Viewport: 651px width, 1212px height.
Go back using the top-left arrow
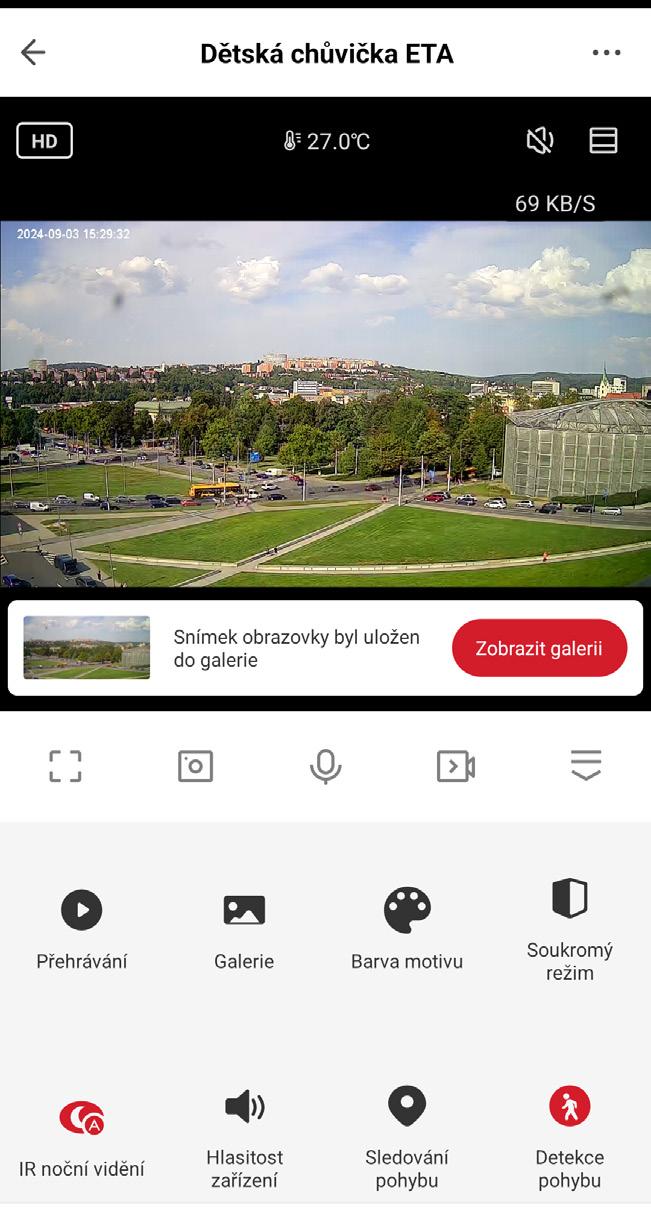coord(33,53)
